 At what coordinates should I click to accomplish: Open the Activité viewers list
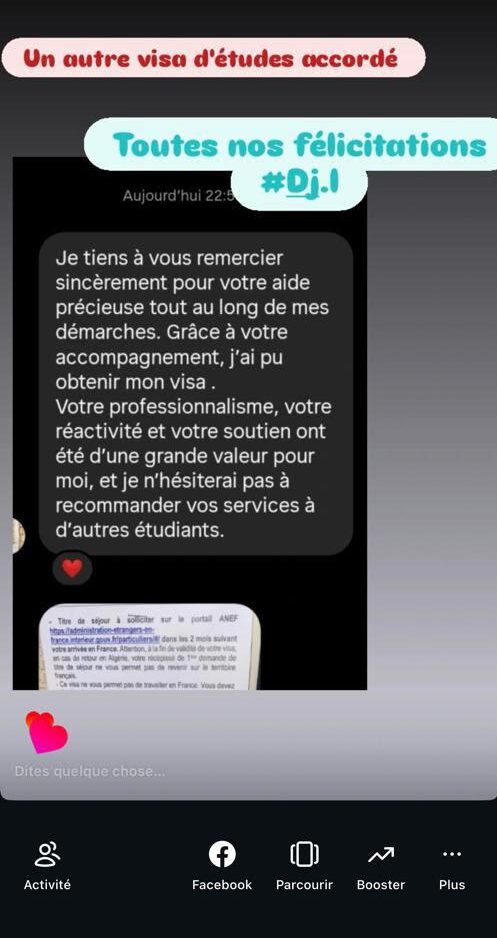tap(47, 866)
